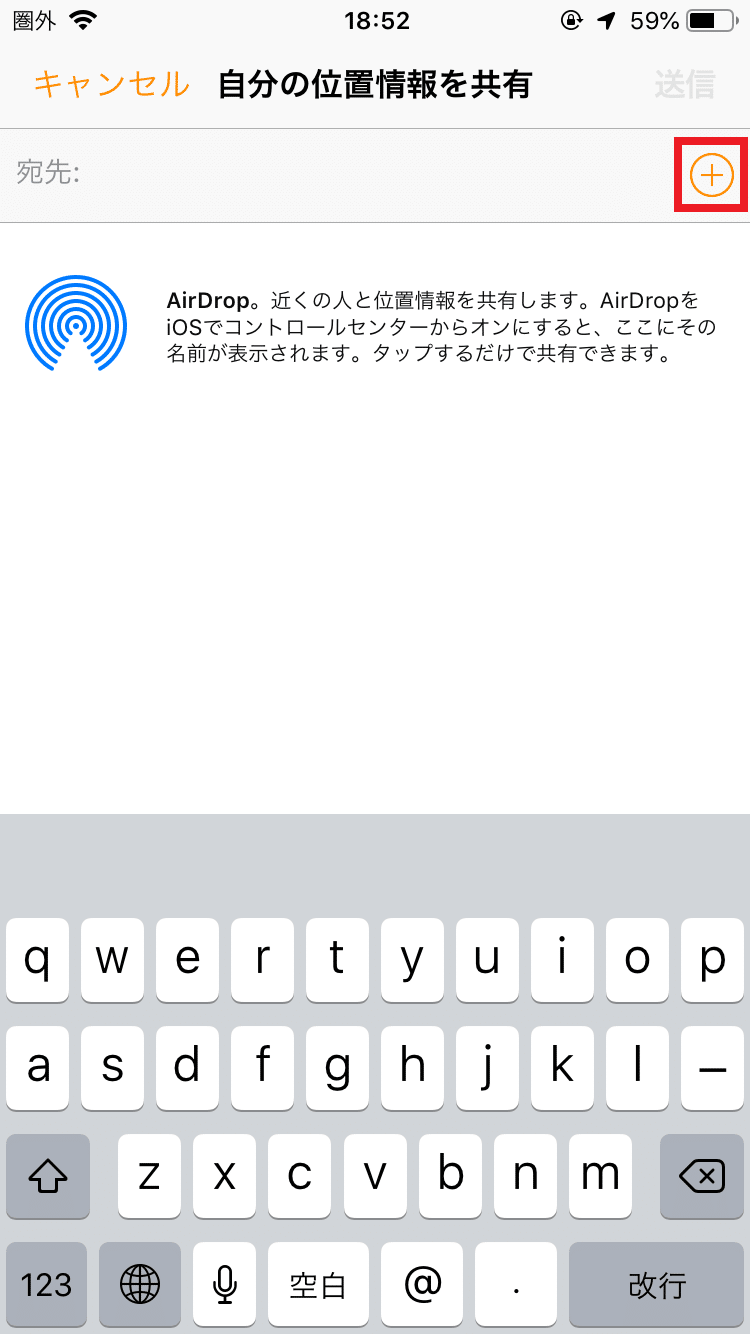
Task: Tap the 改行 return key
Action: click(656, 1284)
